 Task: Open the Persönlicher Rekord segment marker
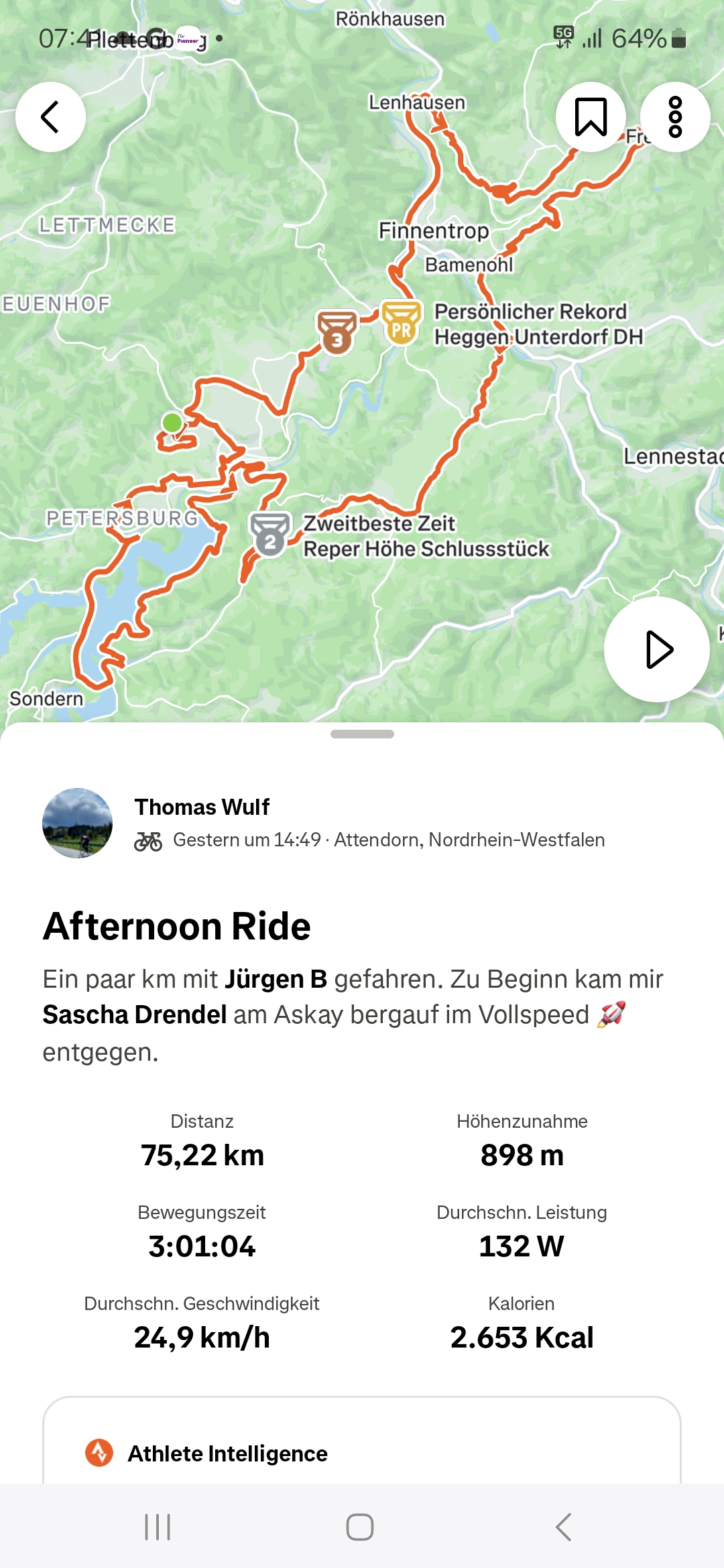[402, 322]
